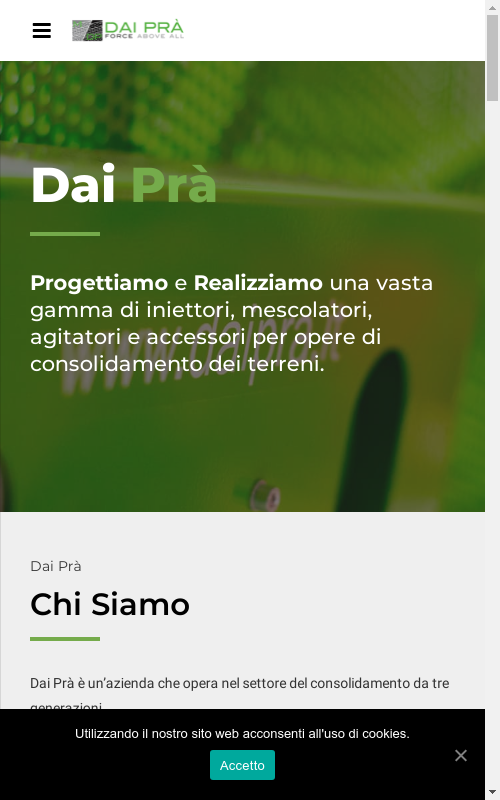This screenshot has width=500, height=800.
Task: Open the hamburger navigation menu
Action: coord(41,31)
